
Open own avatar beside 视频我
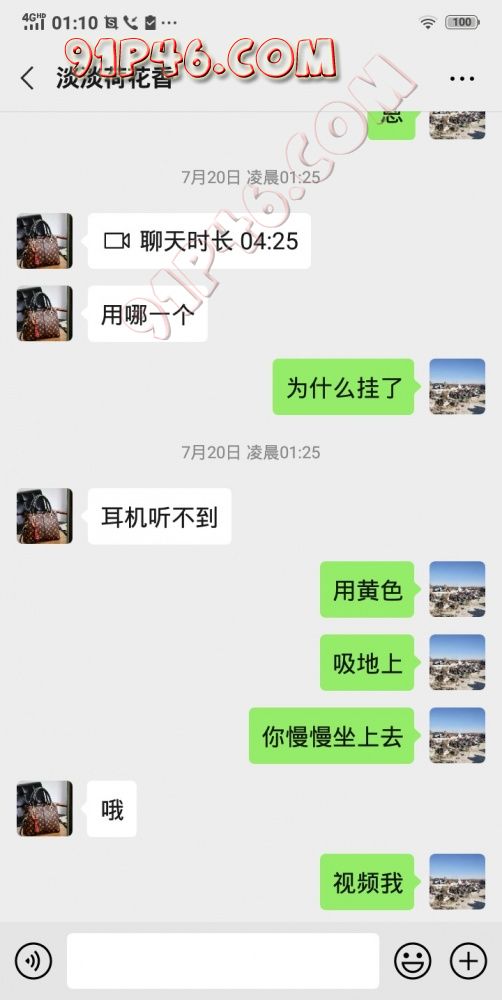(457, 881)
